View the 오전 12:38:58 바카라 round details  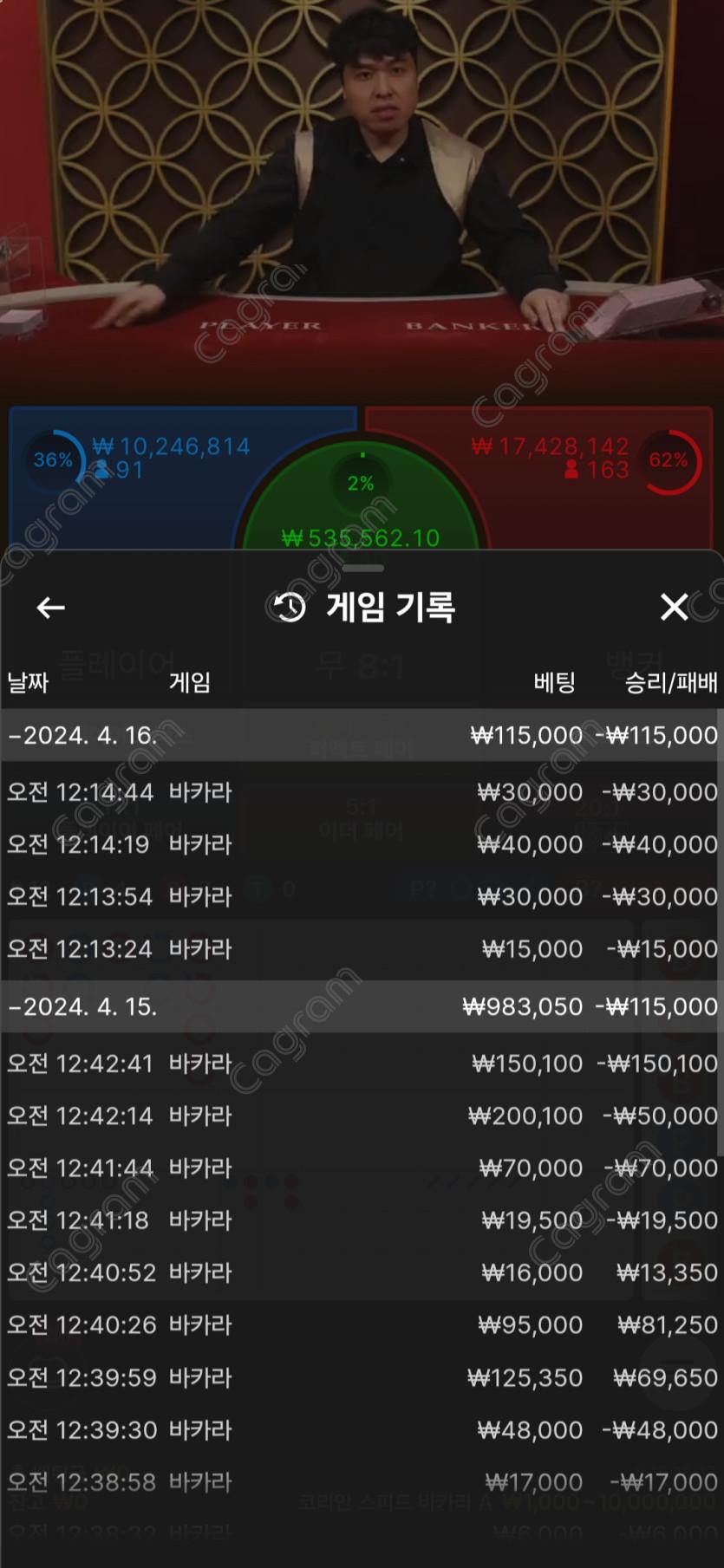point(361,1482)
